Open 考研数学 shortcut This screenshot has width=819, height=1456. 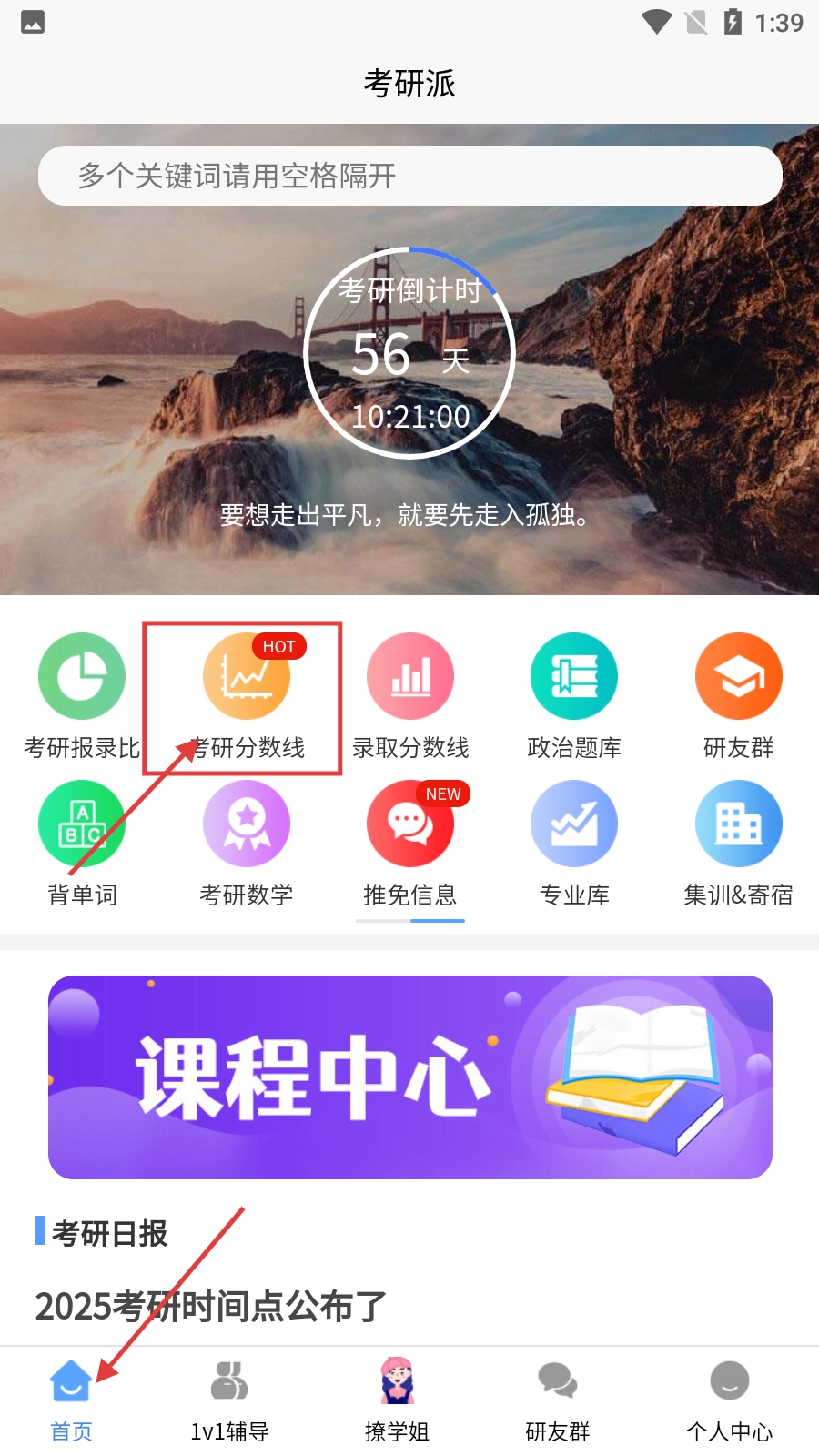pyautogui.click(x=246, y=844)
